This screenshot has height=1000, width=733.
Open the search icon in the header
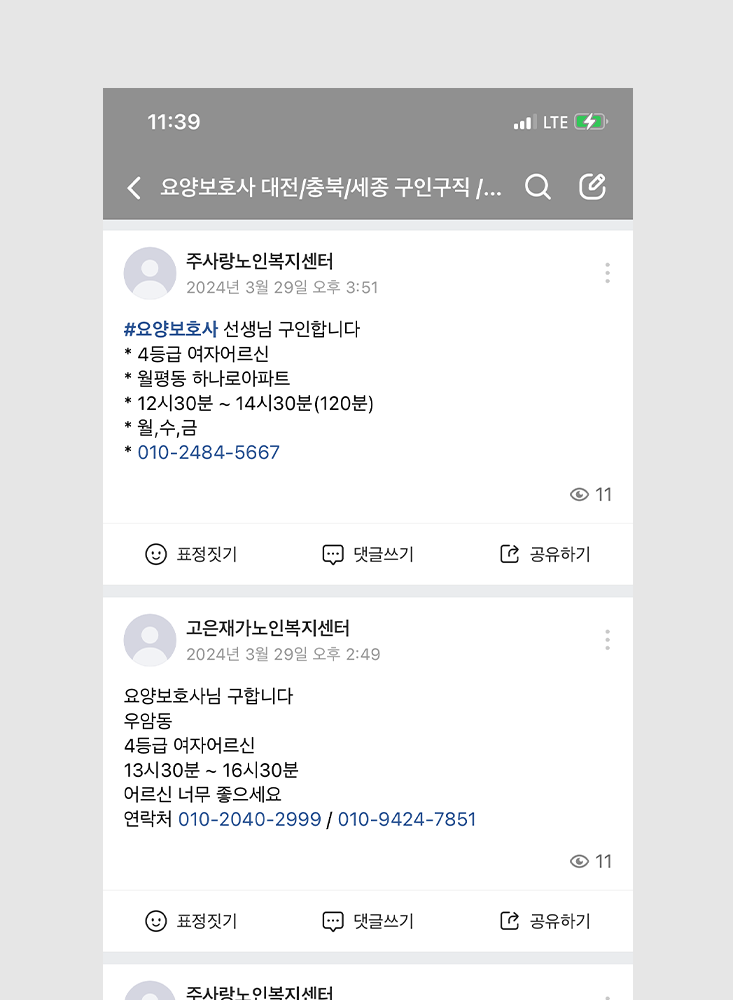[538, 187]
